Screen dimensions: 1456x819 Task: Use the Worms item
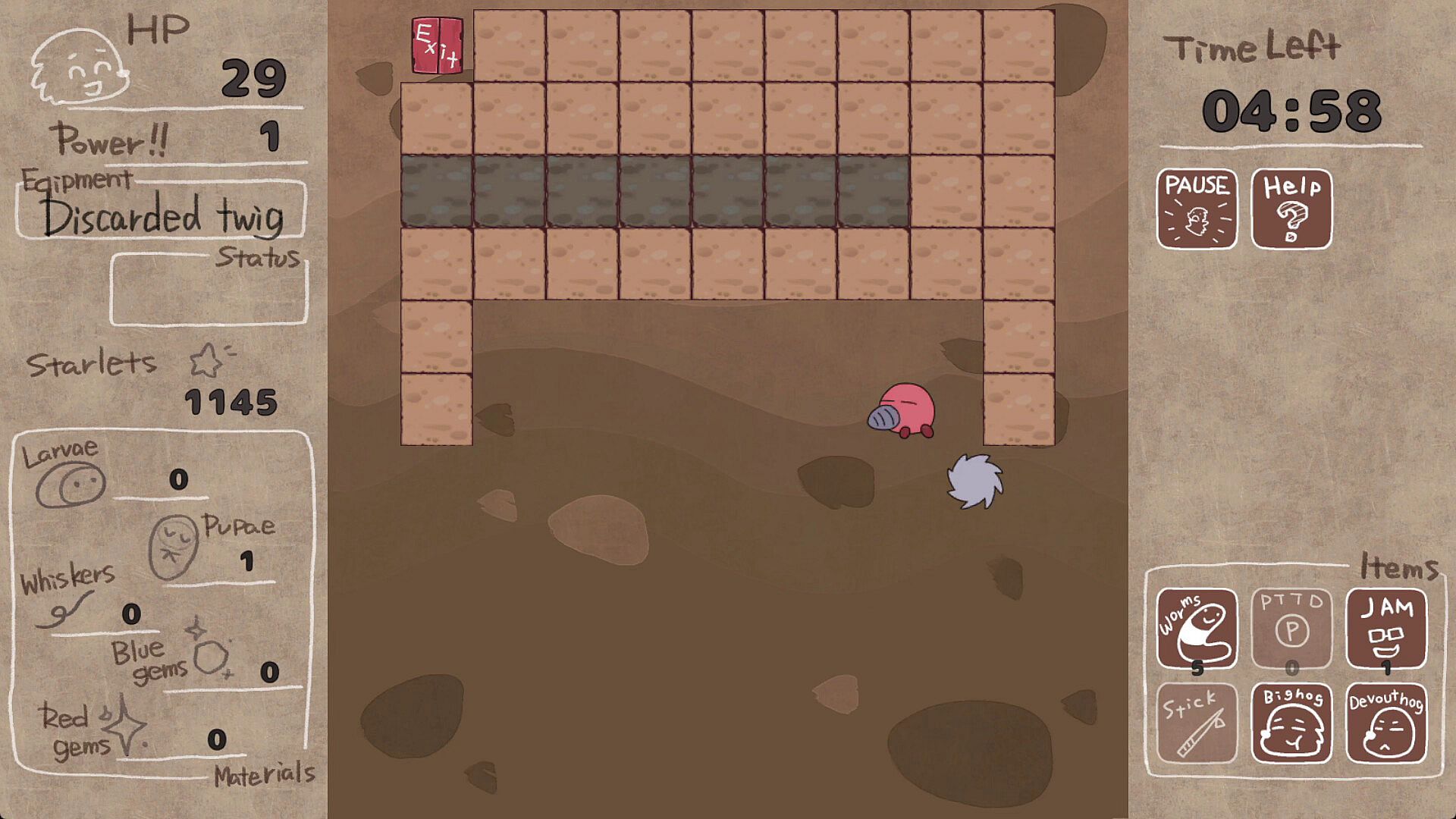1196,628
